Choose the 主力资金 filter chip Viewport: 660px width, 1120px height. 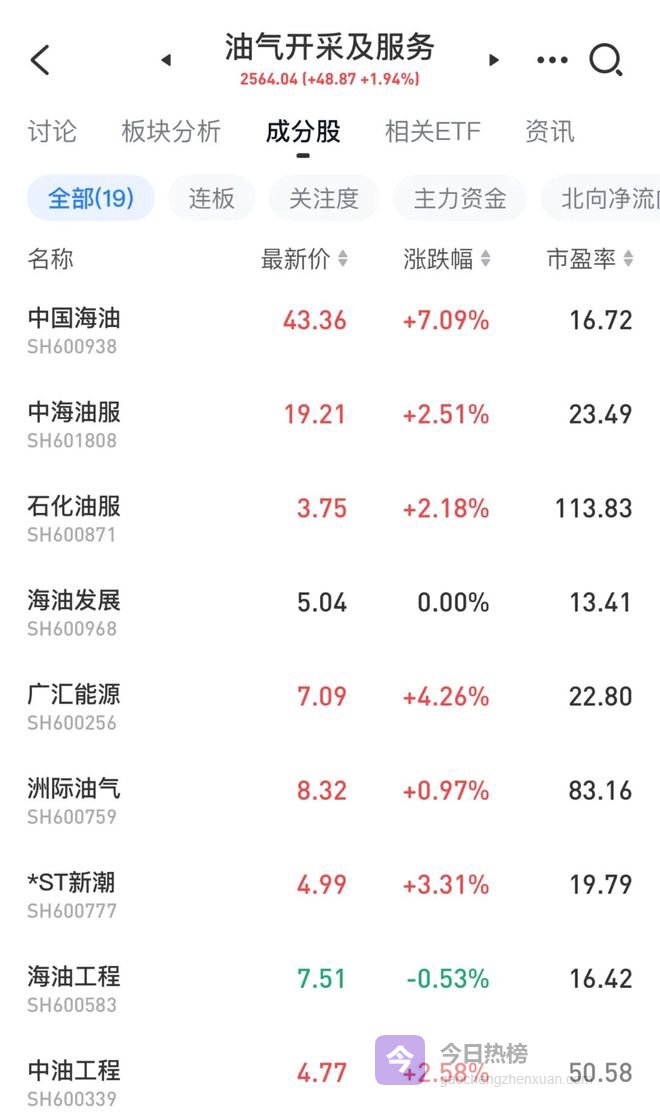[x=460, y=198]
